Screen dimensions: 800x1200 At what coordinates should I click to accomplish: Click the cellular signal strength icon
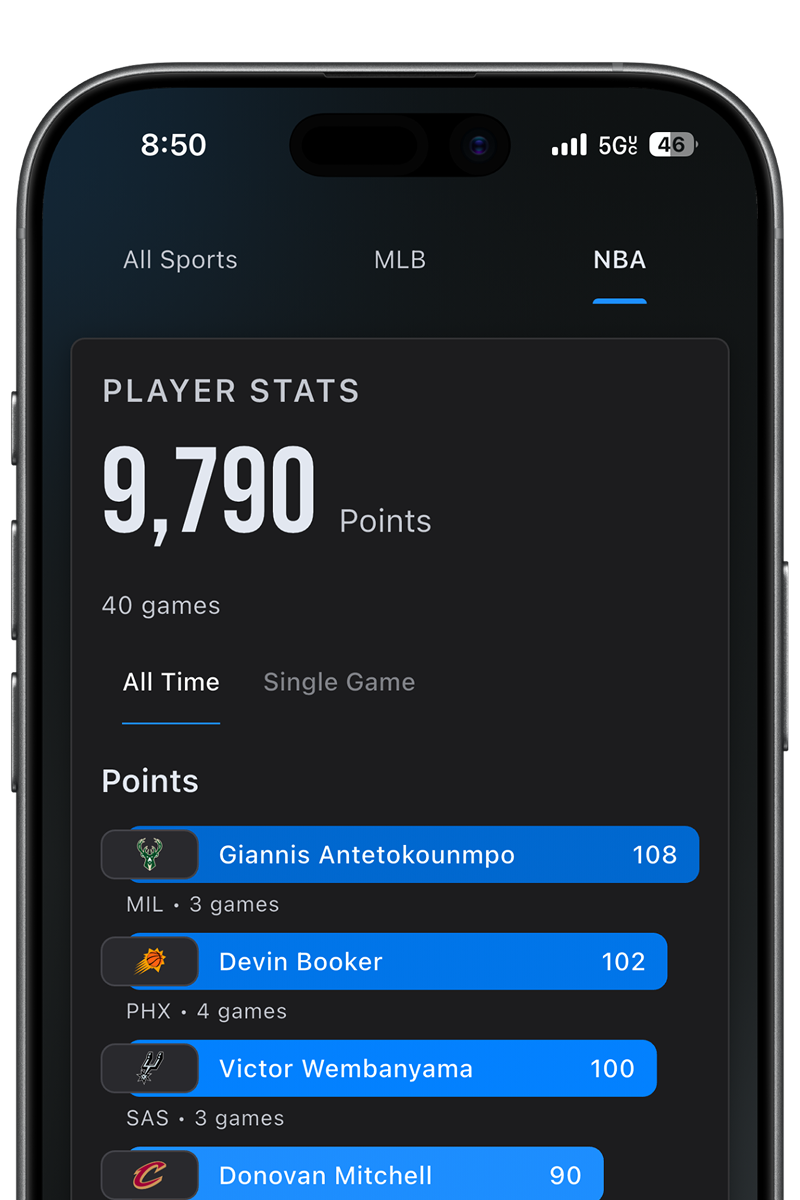click(567, 144)
